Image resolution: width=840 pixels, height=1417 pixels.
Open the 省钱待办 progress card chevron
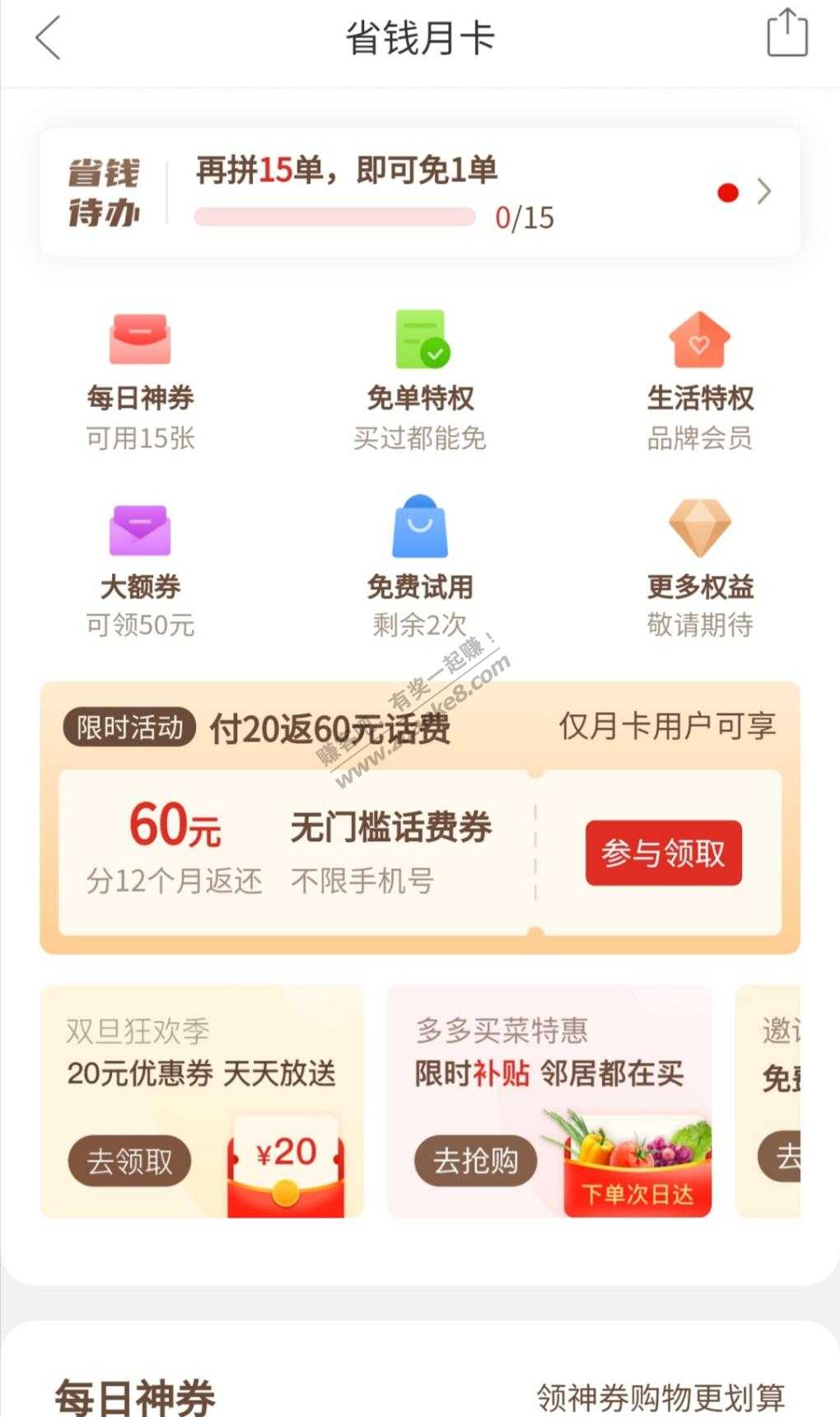(763, 192)
